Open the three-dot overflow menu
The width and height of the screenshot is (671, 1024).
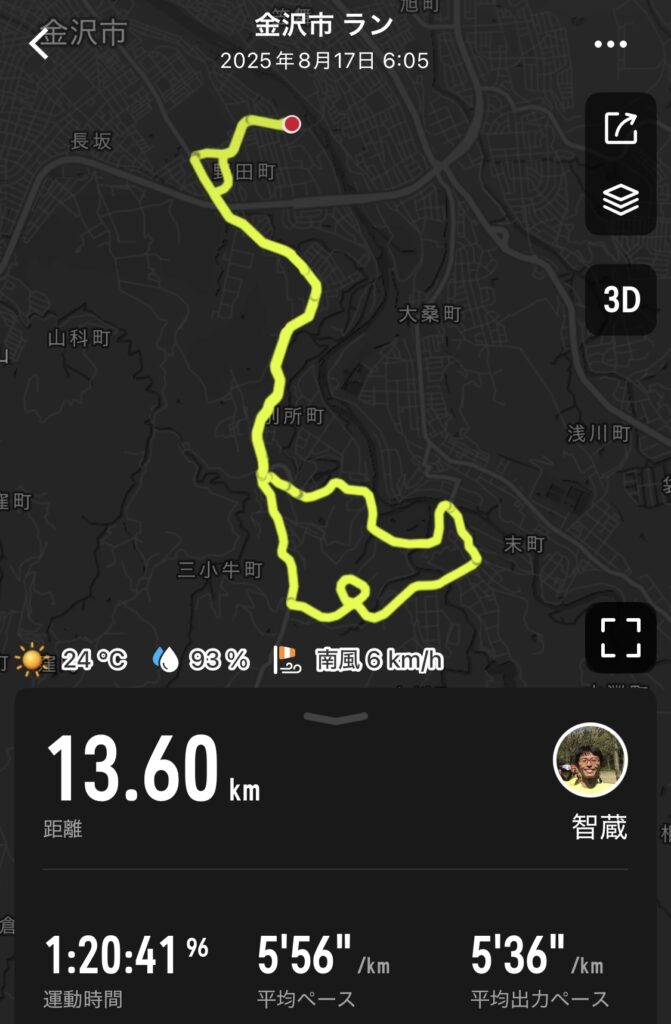[x=610, y=45]
